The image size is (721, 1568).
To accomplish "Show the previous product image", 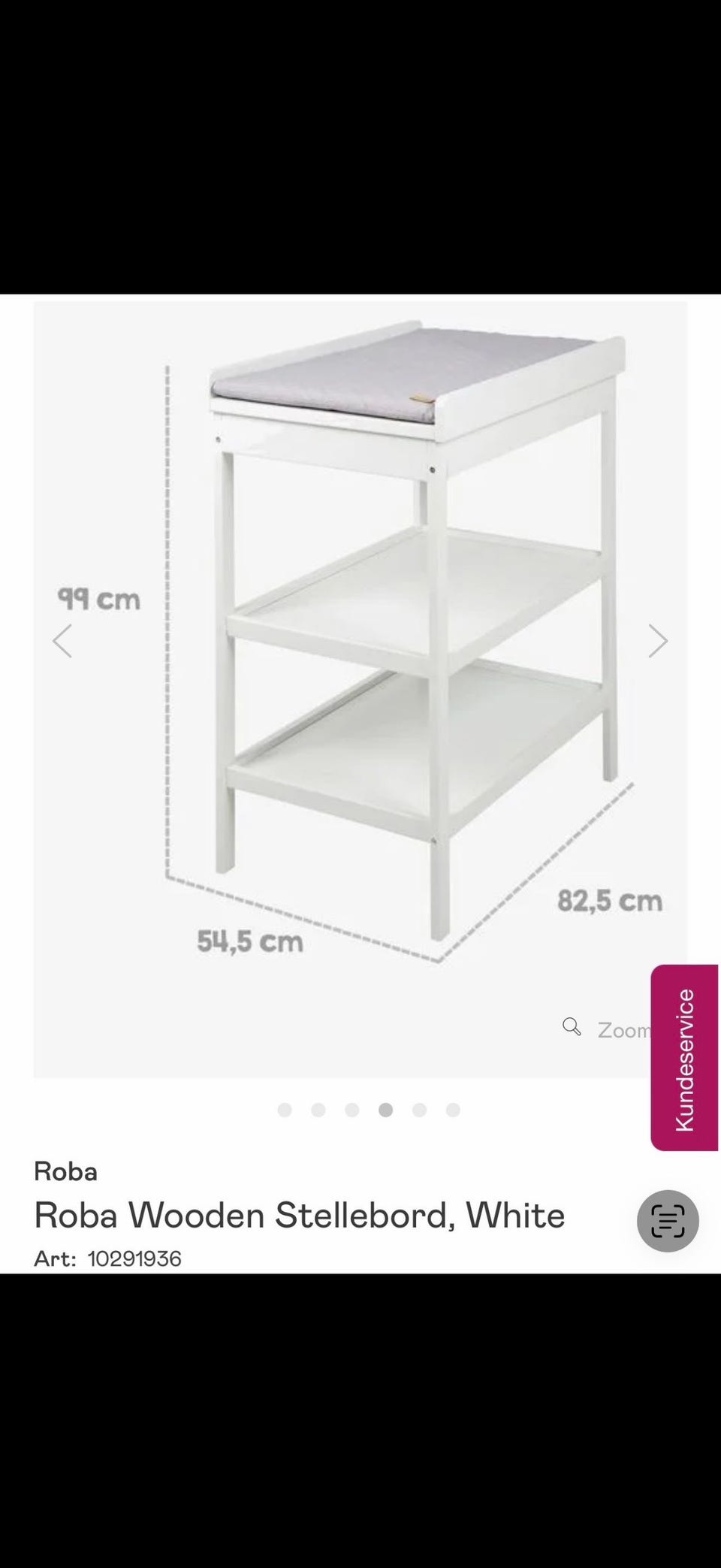I will (x=62, y=641).
